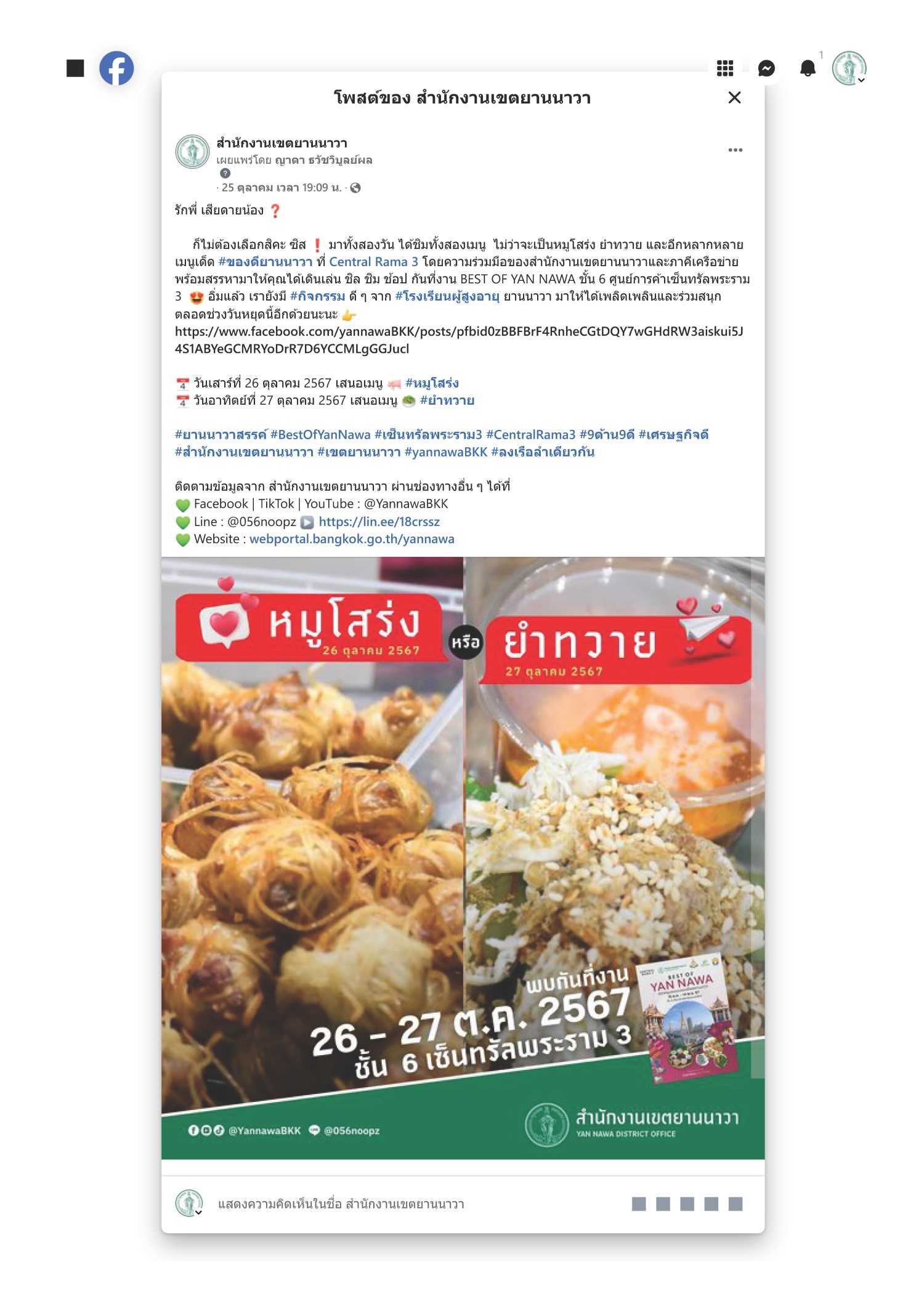Viewport: 924px width, 1304px height.
Task: View the post's food poster image
Action: tap(463, 857)
